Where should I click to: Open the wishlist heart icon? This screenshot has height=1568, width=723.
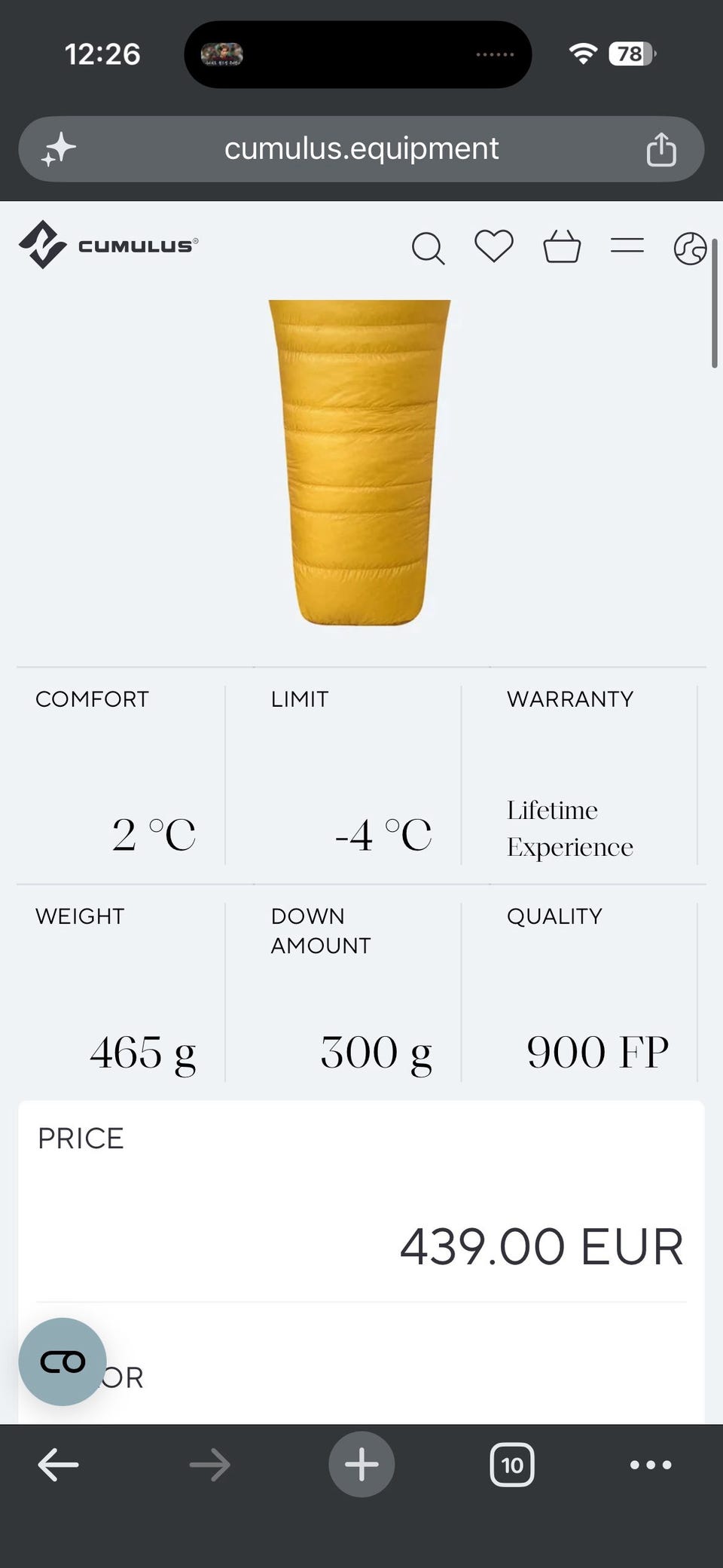point(494,246)
